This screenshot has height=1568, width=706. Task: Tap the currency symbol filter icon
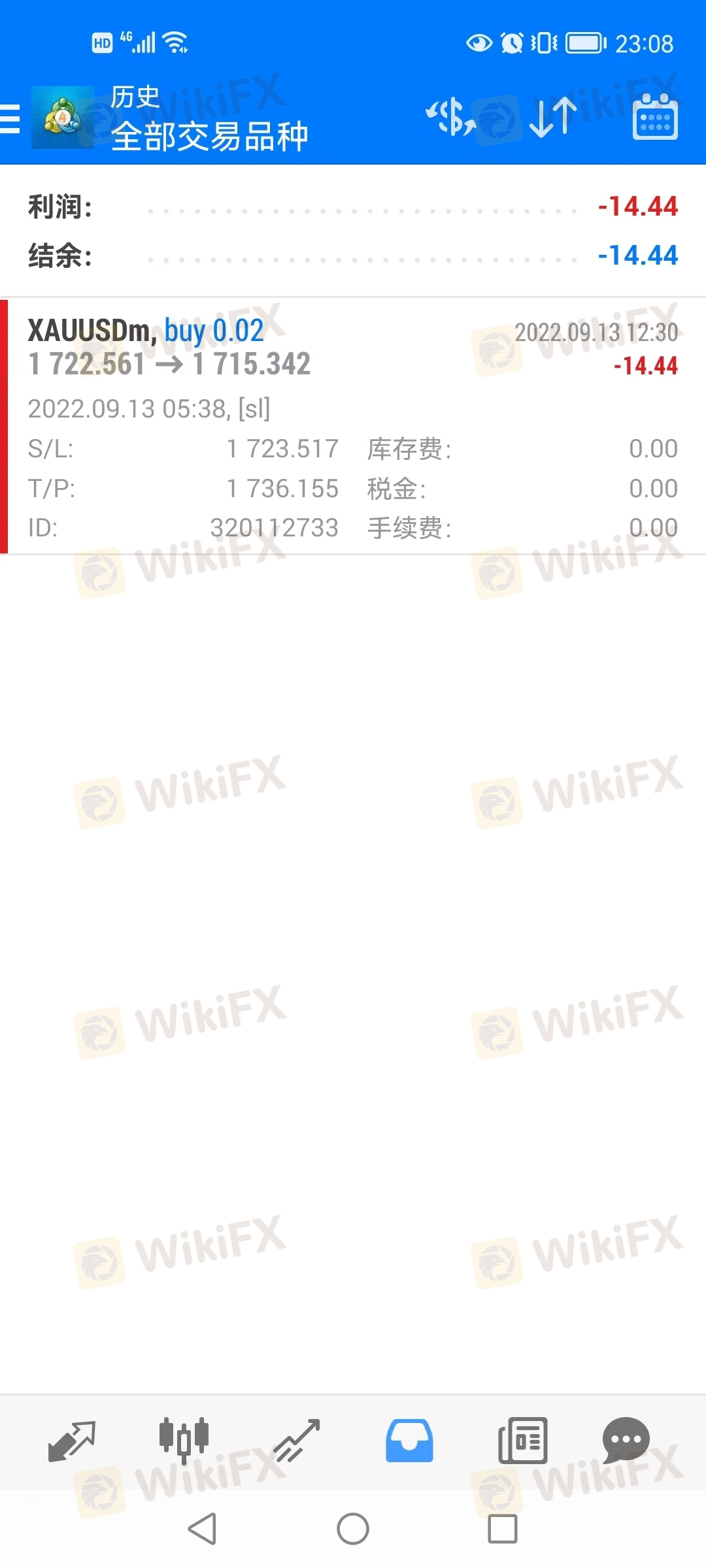[x=450, y=118]
